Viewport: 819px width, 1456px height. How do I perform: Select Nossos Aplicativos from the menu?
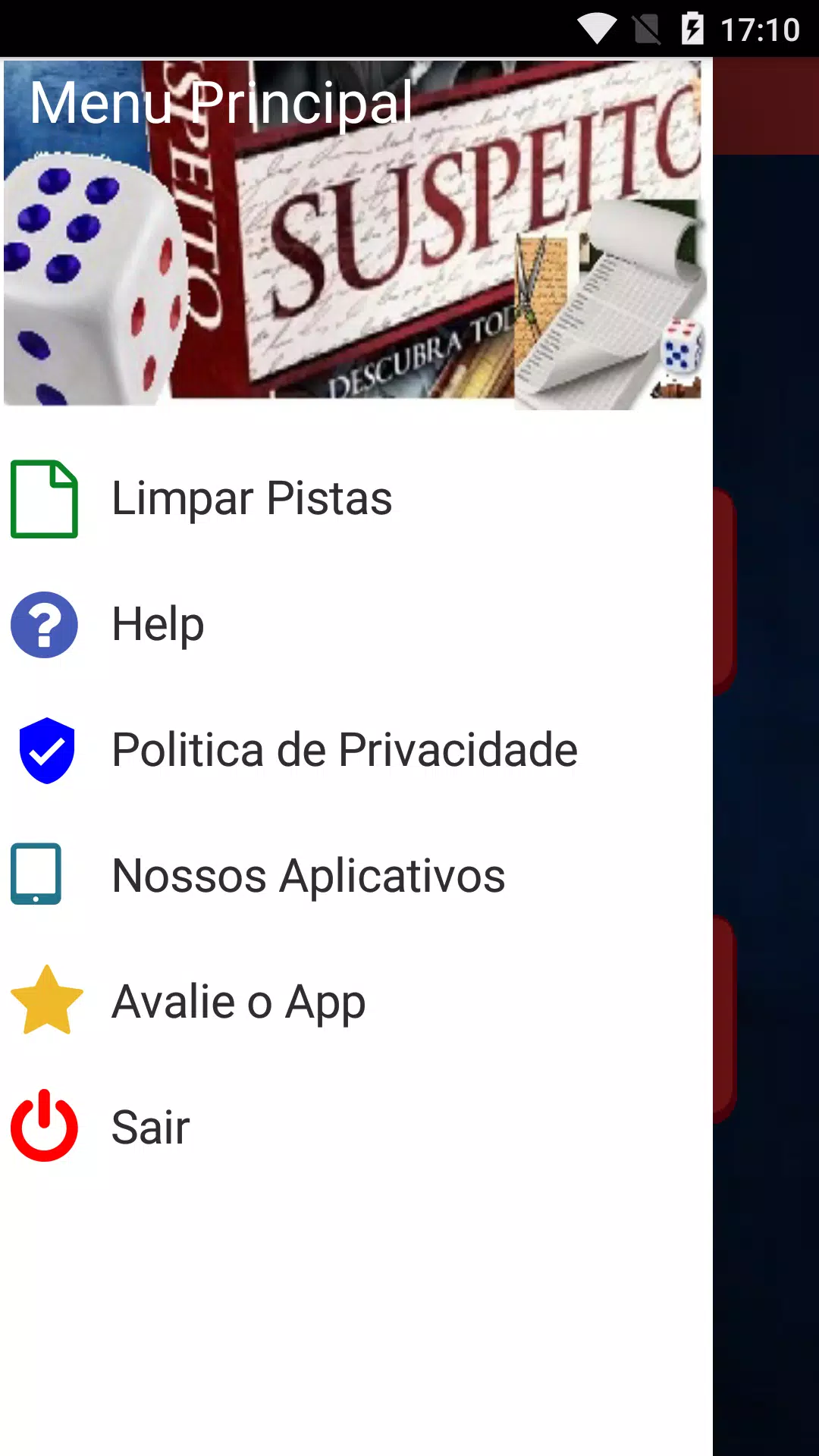point(307,876)
